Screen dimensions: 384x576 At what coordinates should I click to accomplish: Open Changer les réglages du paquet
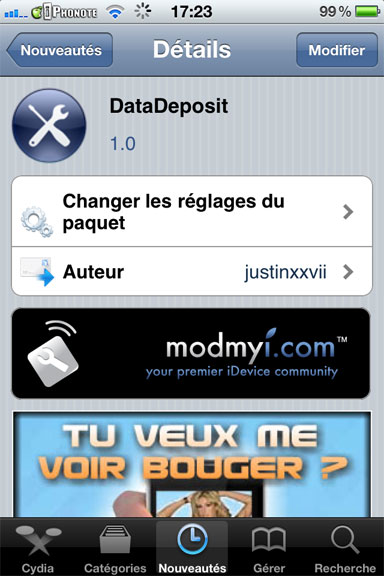[192, 212]
